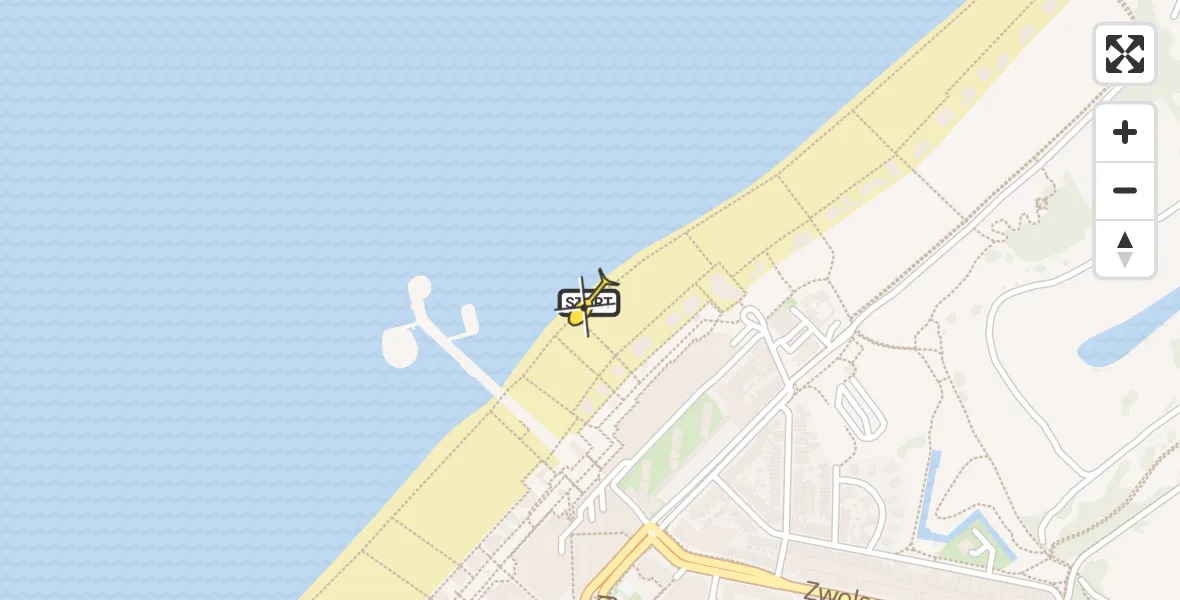Enter fullscreen map view
This screenshot has width=1180, height=600.
[x=1125, y=54]
